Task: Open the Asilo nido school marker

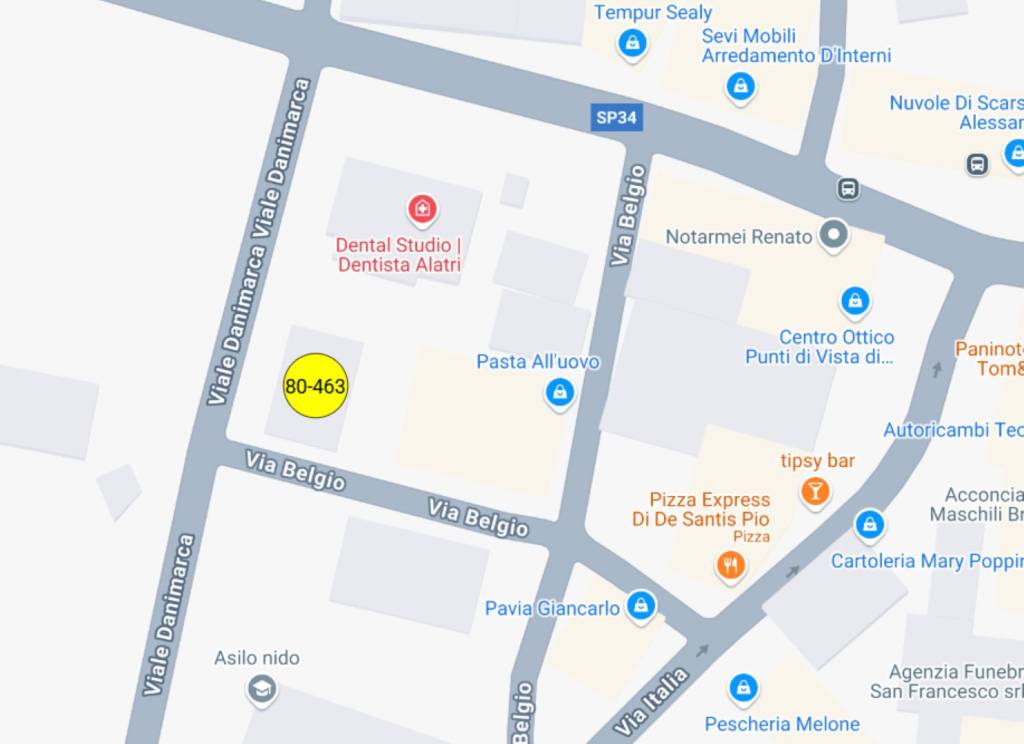Action: 262,688
